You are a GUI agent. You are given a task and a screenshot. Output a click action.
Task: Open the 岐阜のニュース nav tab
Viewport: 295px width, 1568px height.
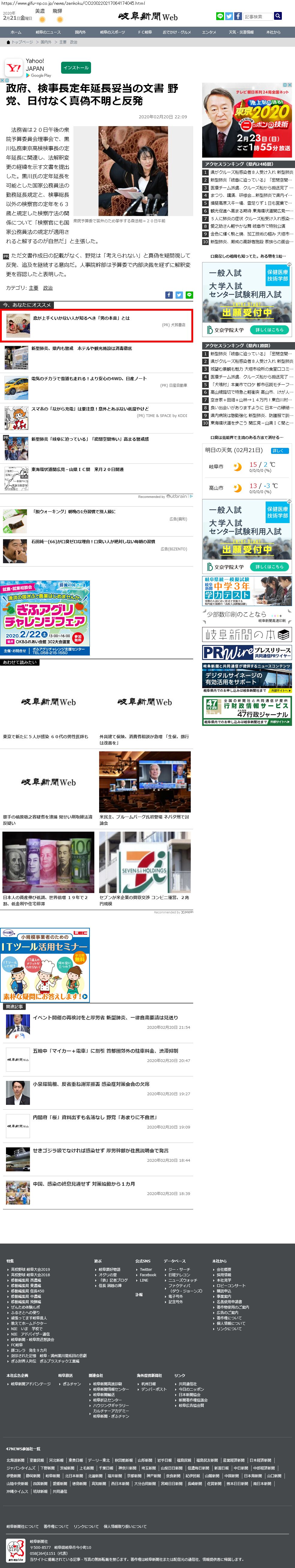pyautogui.click(x=48, y=32)
